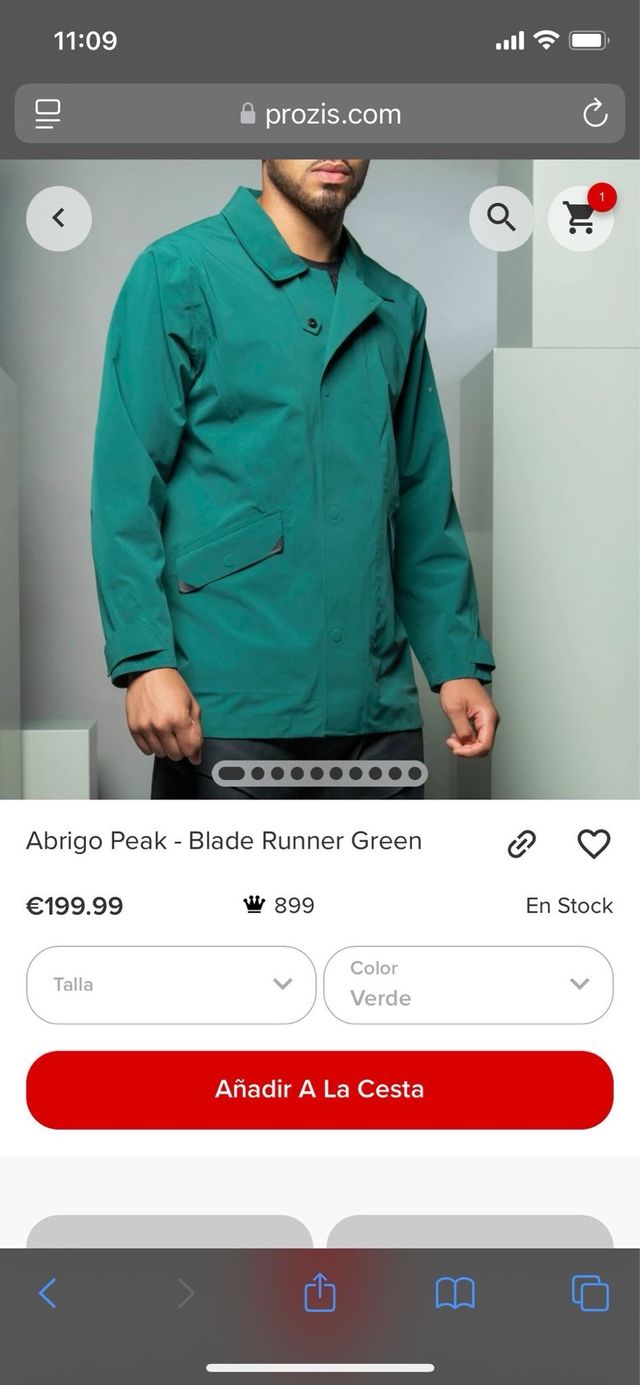Tap the prozis.com address bar
The image size is (640, 1385).
[320, 114]
